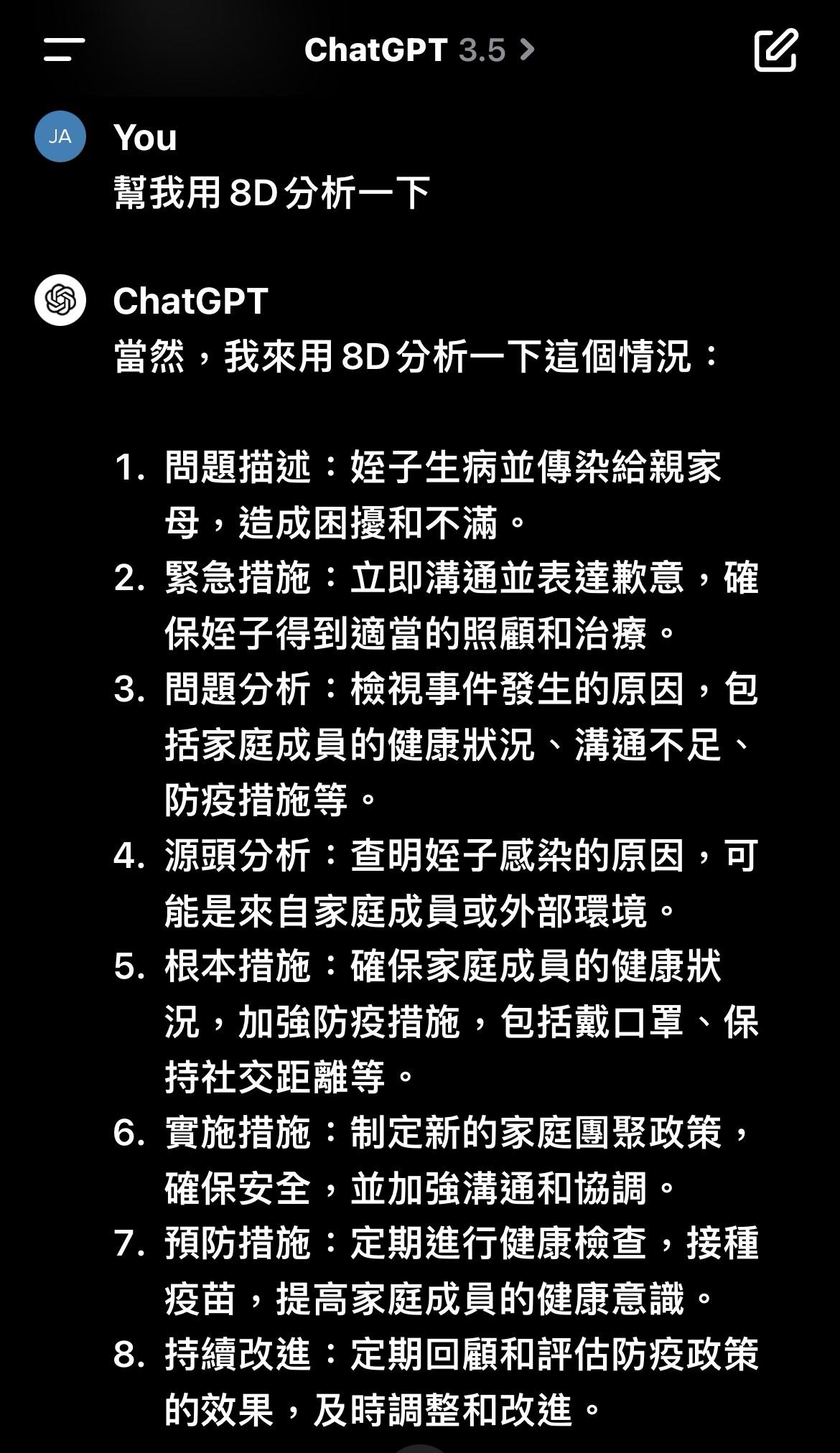Screen dimensions: 840x1453
Task: Start a new chat
Action: pos(775,50)
